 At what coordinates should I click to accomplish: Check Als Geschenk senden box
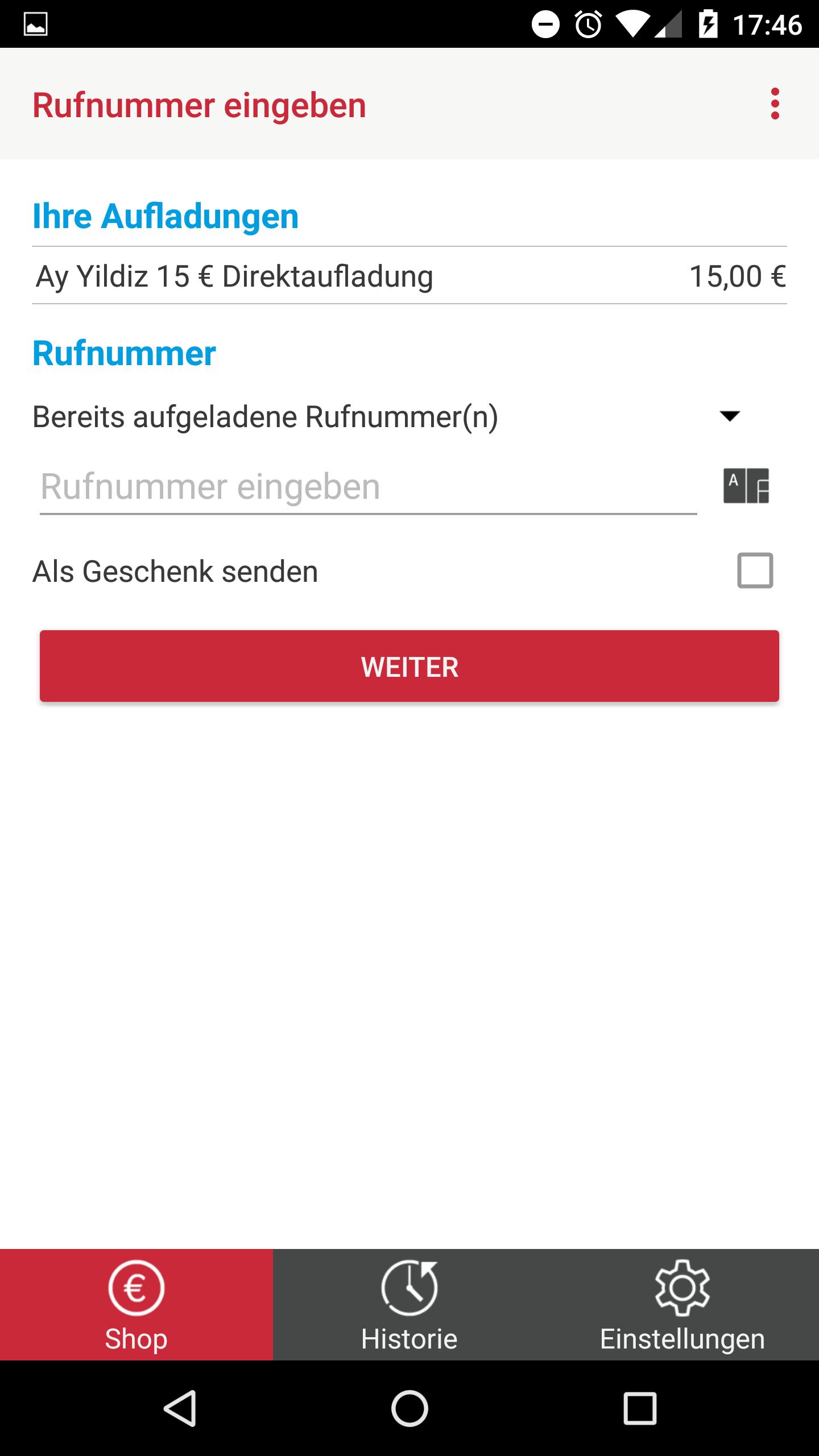pos(755,570)
